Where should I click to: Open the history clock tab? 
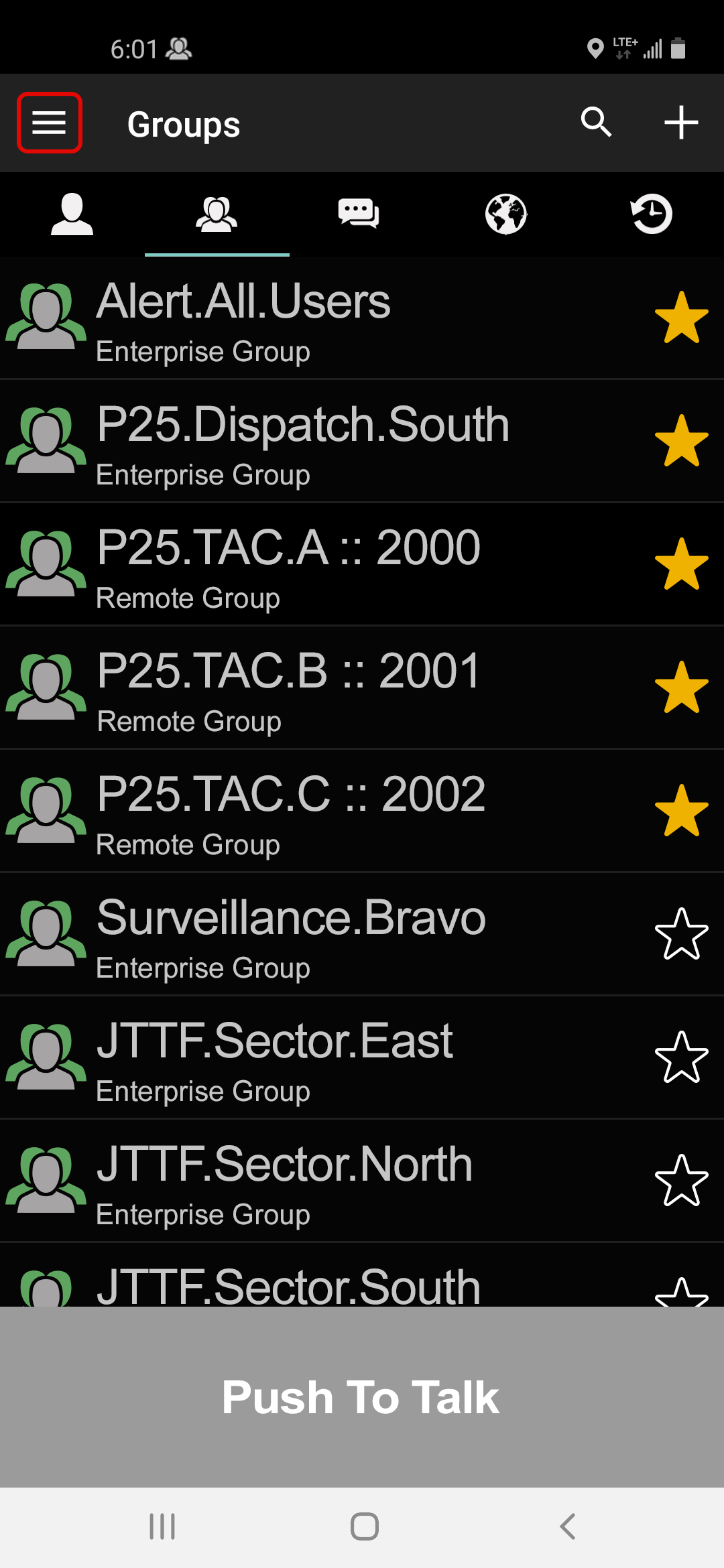(x=651, y=214)
